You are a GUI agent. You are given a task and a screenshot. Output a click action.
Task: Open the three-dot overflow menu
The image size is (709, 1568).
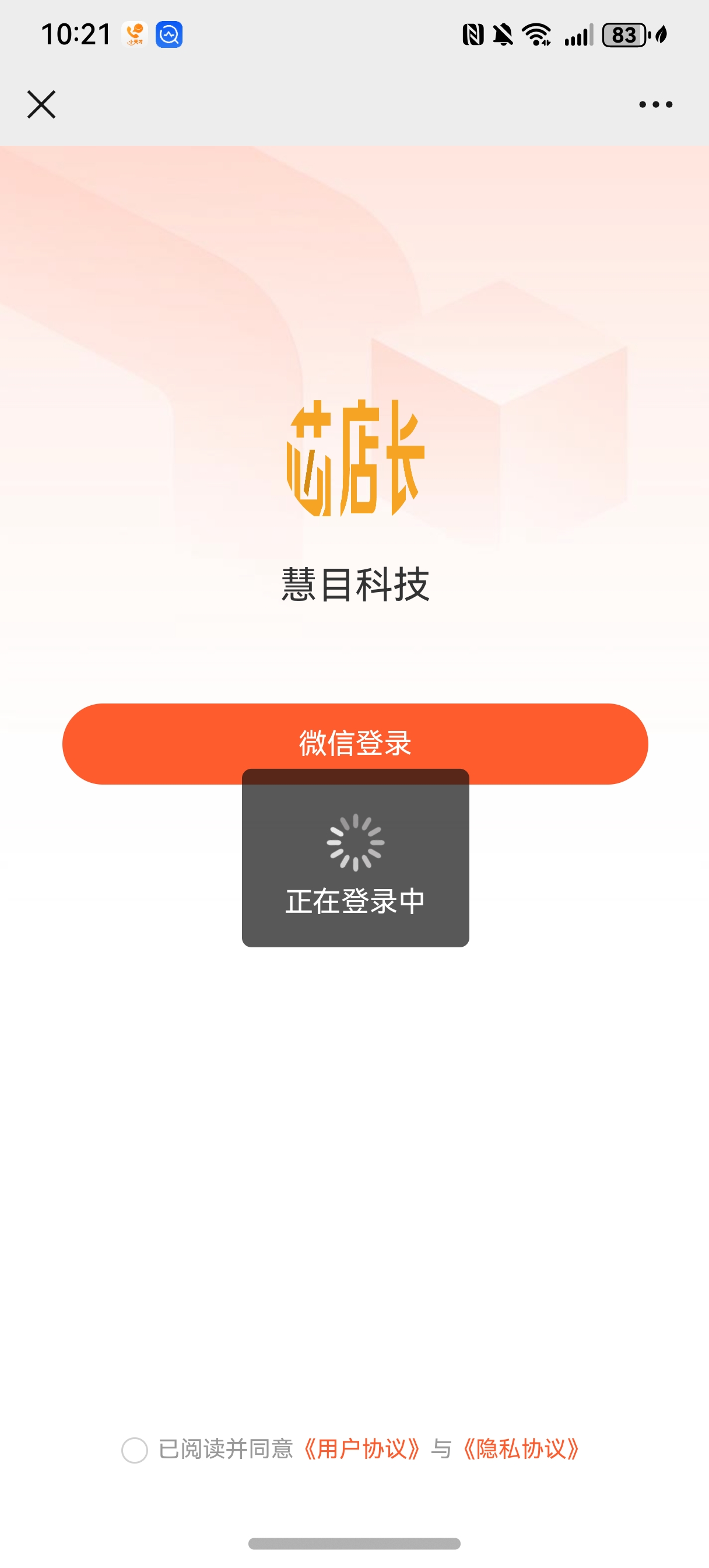coord(655,104)
